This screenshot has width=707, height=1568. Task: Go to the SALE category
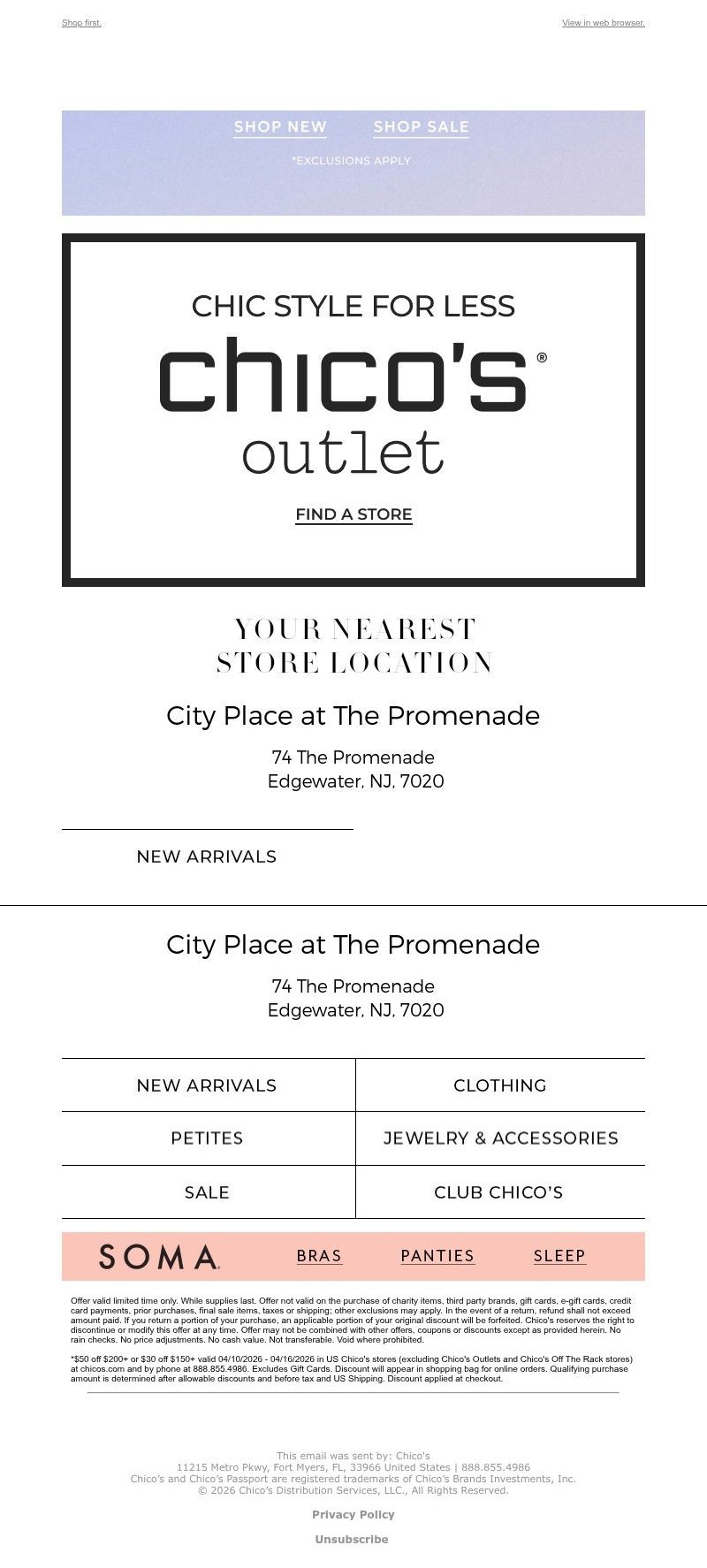point(207,1192)
